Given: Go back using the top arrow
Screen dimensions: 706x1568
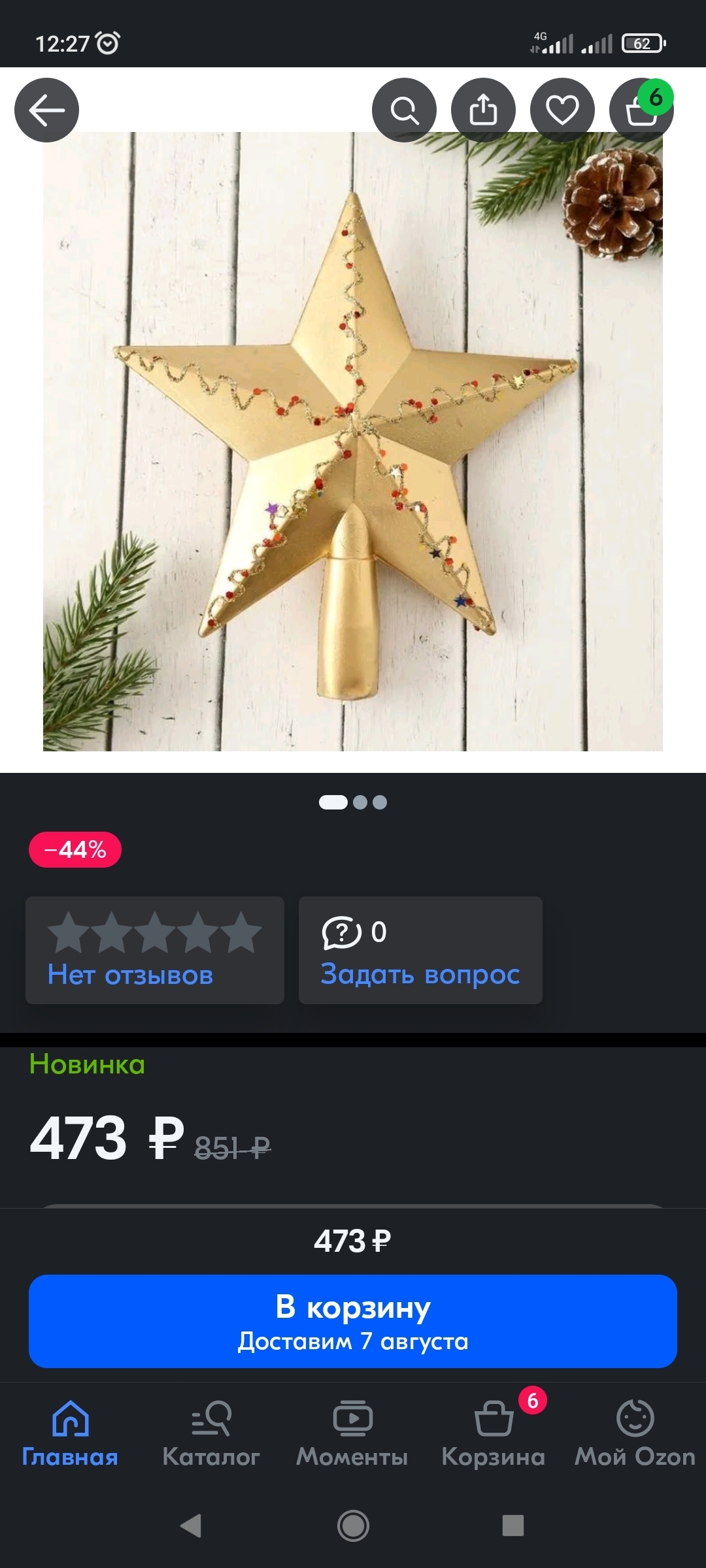Looking at the screenshot, I should click(46, 110).
